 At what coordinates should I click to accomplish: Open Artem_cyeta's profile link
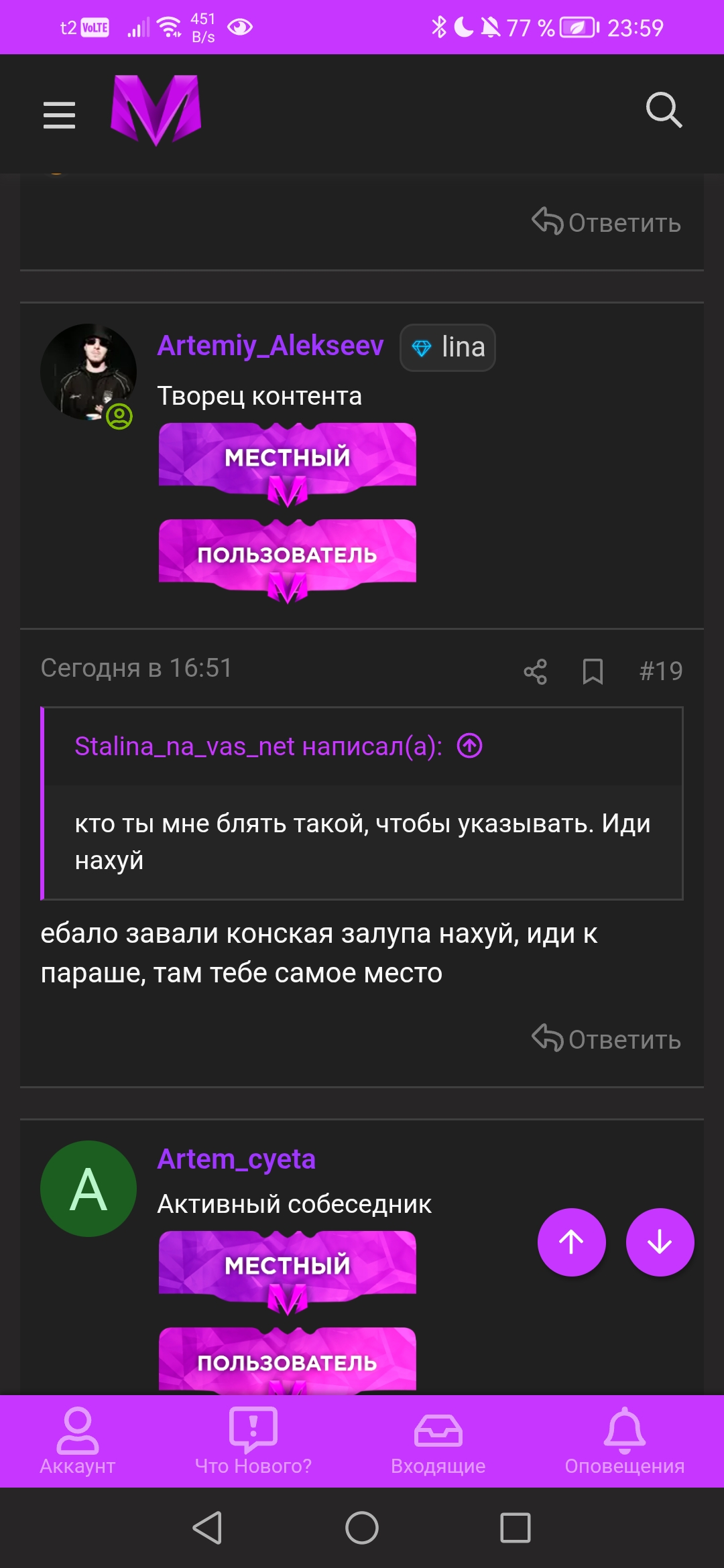tap(236, 1159)
